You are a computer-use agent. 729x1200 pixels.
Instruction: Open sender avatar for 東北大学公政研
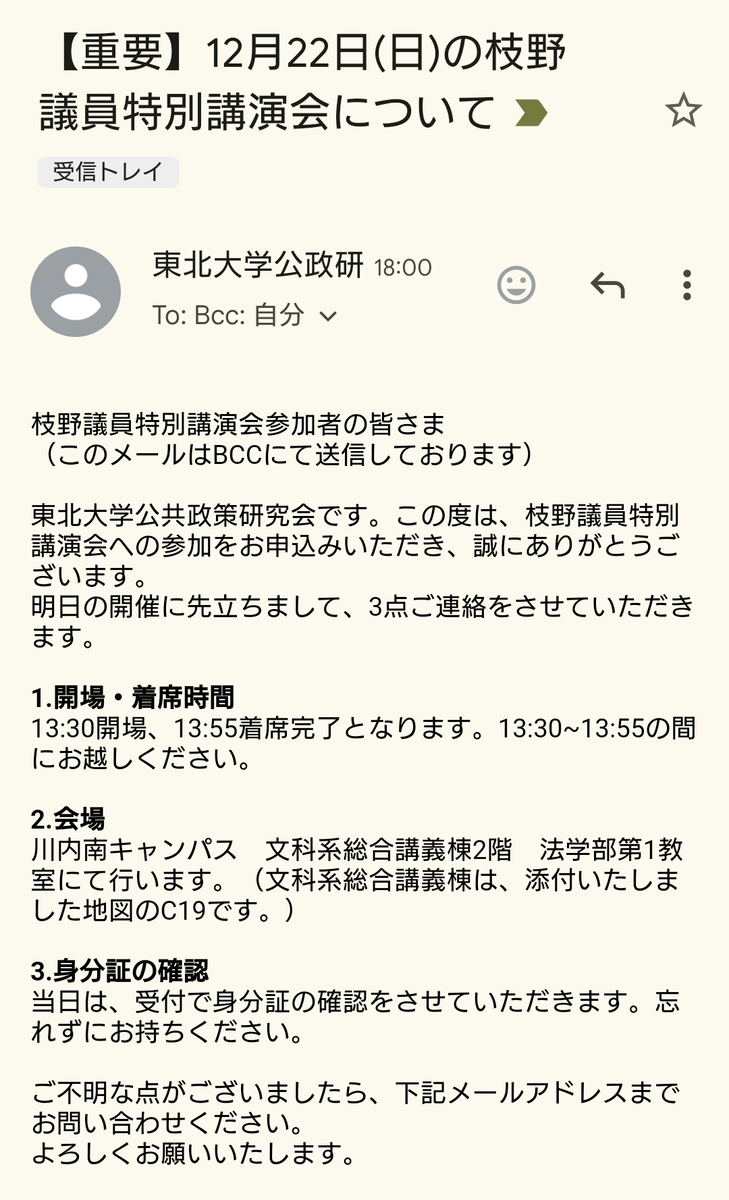click(x=76, y=291)
